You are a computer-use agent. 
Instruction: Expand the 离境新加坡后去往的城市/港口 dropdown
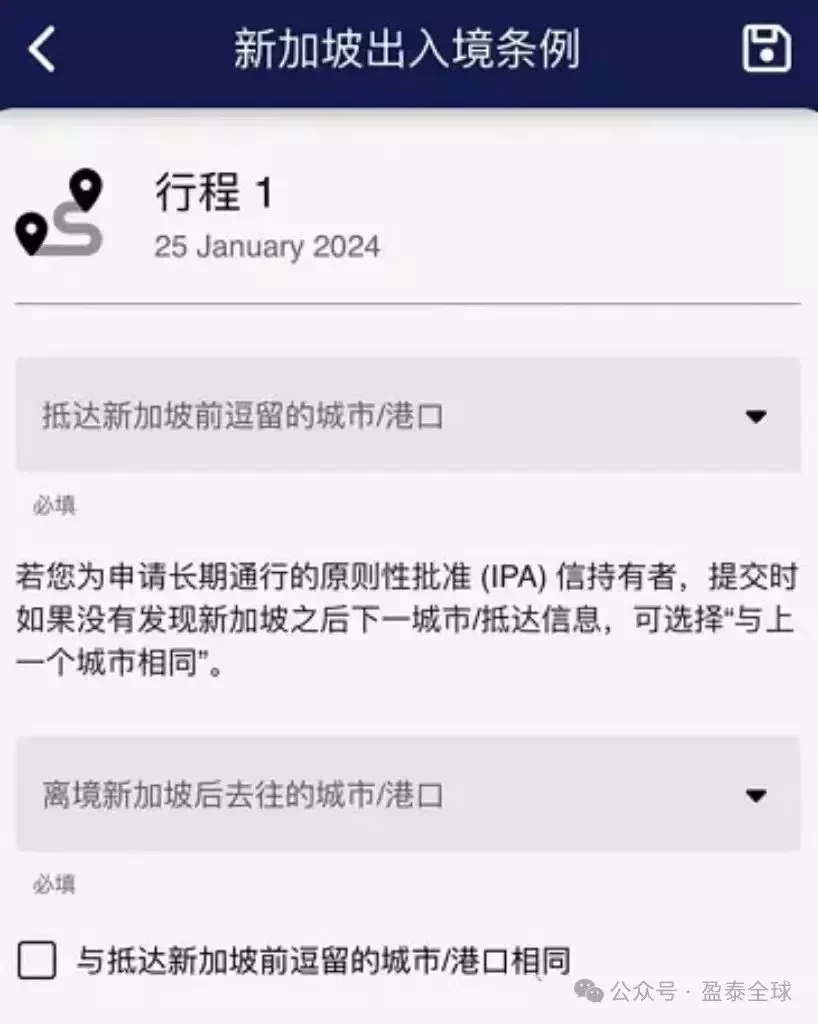(408, 795)
